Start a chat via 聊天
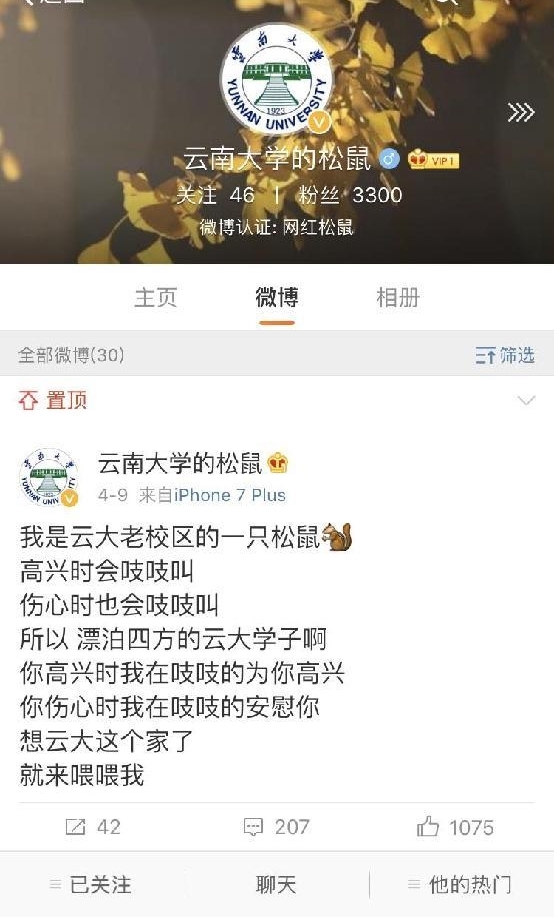 coord(276,884)
